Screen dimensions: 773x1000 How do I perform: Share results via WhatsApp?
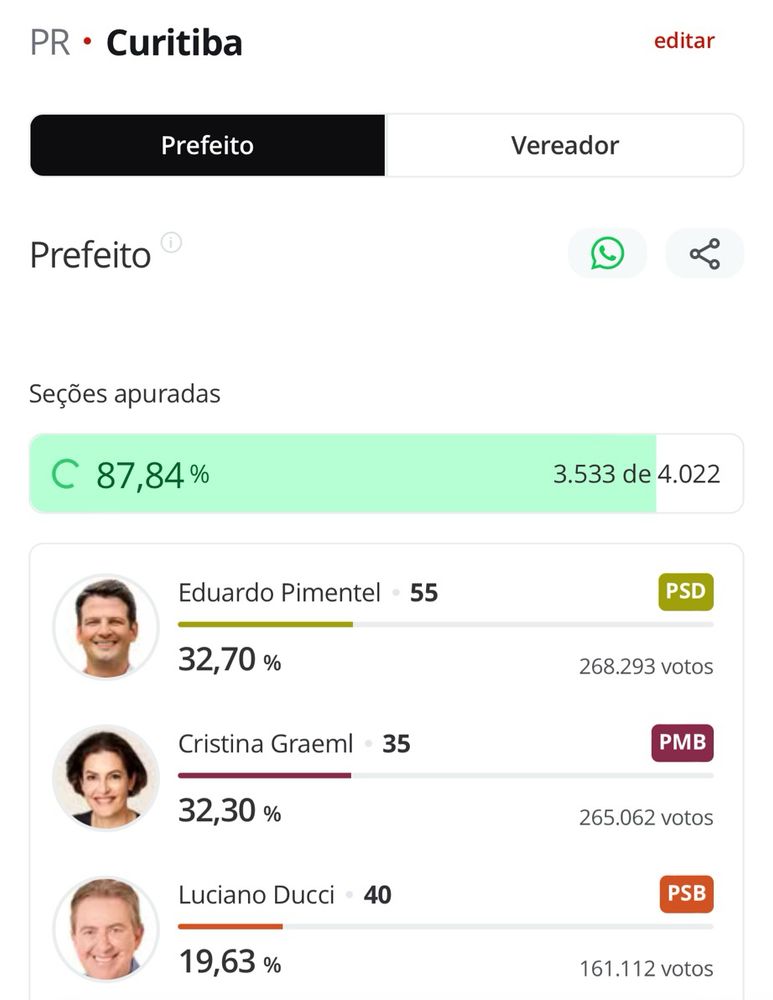coord(607,253)
